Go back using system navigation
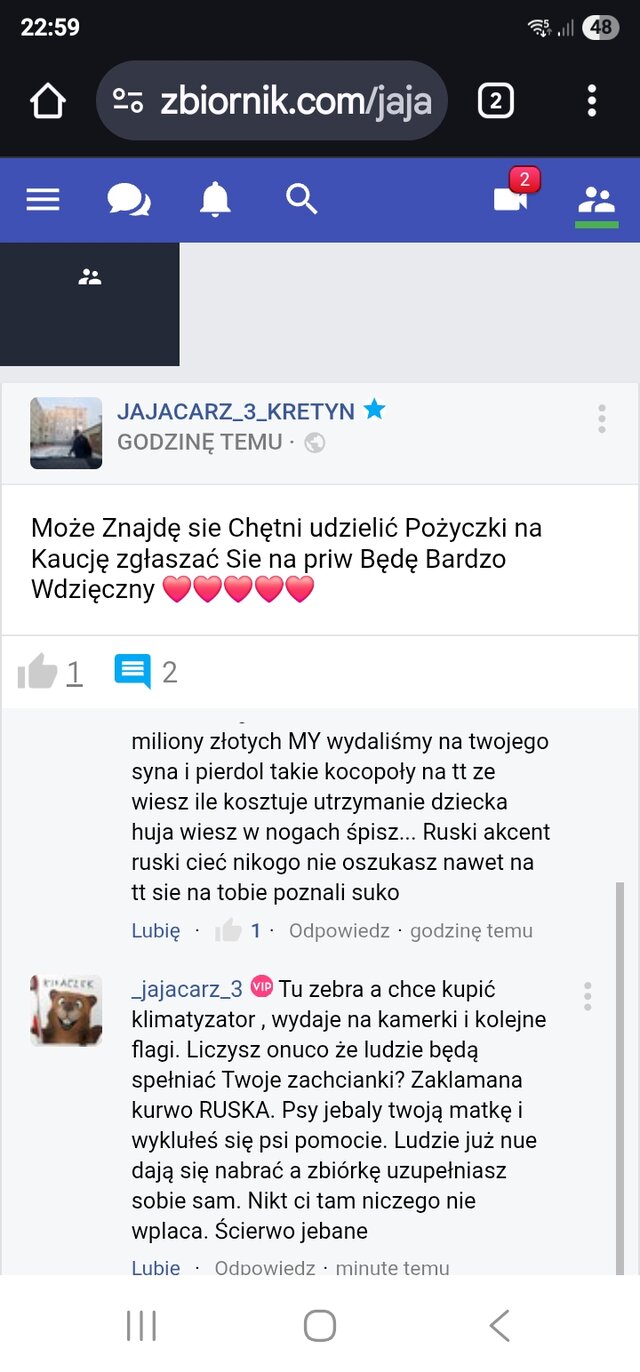Viewport: 640px width, 1372px height. click(x=499, y=1326)
